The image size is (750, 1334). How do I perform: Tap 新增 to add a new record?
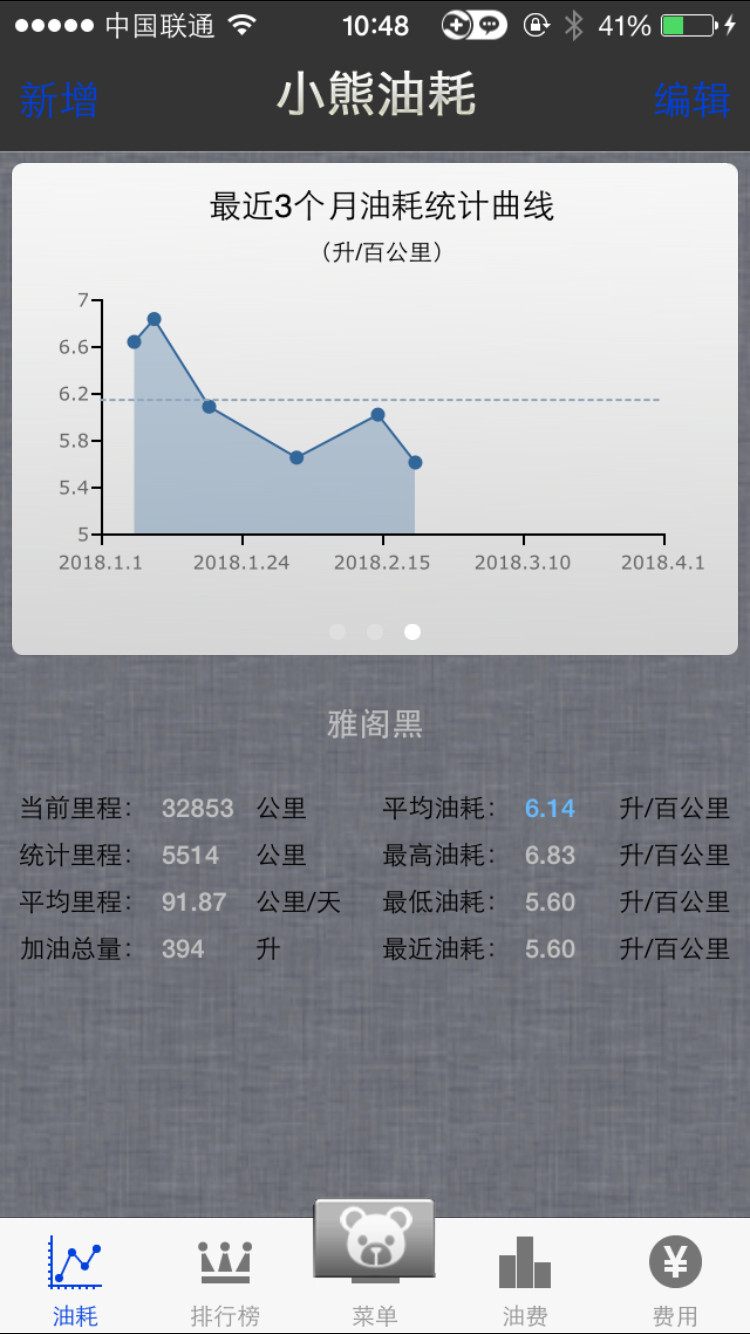click(x=55, y=98)
